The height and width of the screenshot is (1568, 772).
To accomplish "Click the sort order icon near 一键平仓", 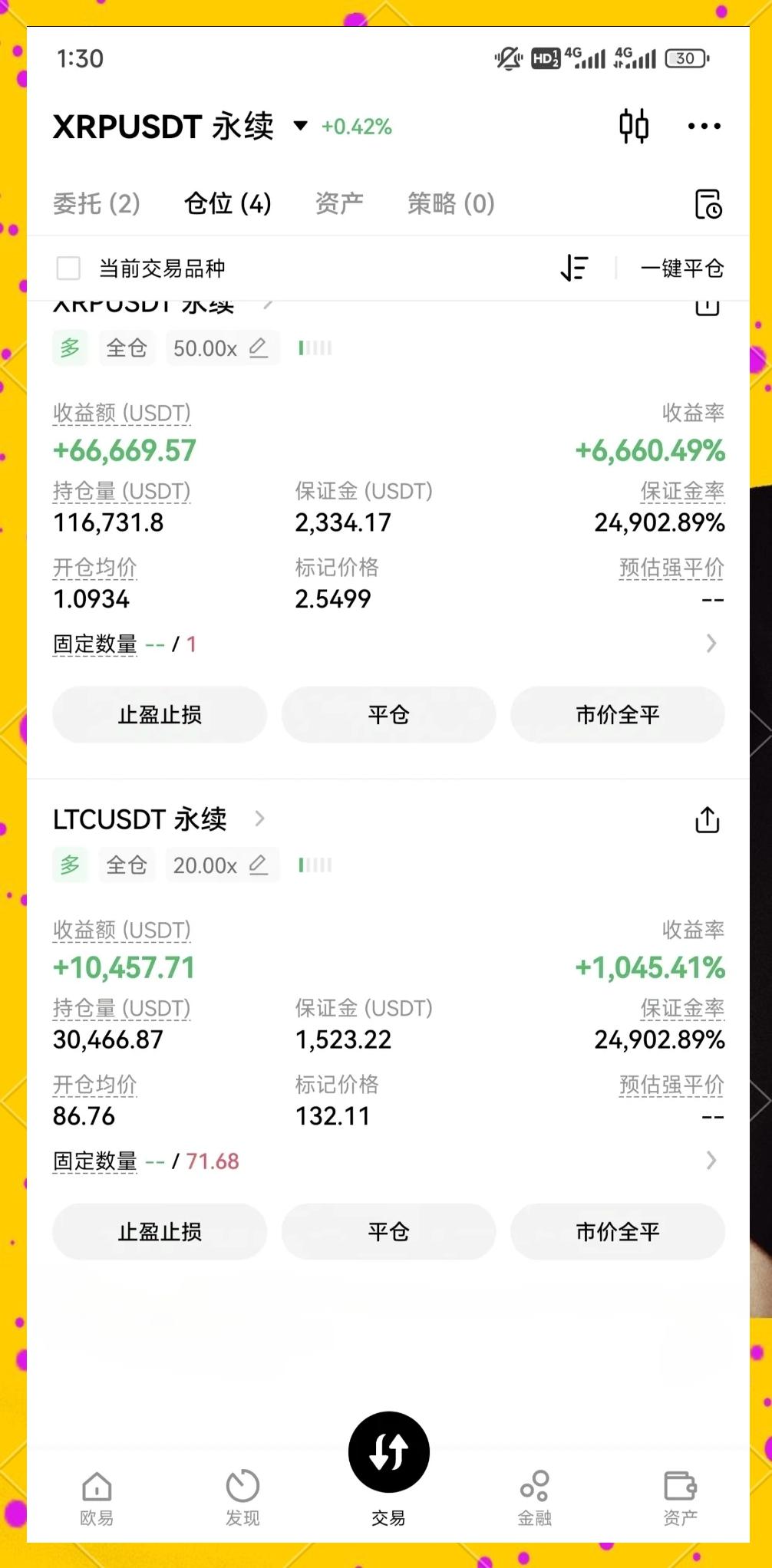I will (x=575, y=268).
